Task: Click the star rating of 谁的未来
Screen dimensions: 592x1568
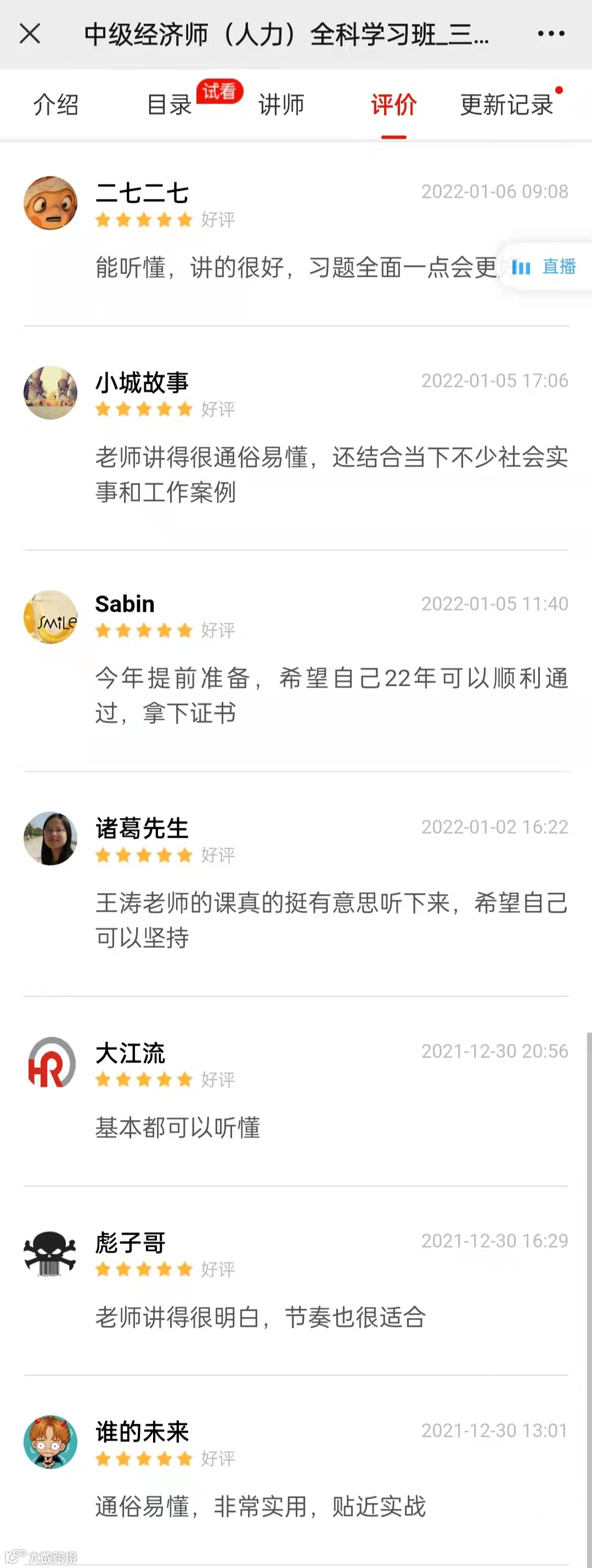Action: pos(144,1458)
